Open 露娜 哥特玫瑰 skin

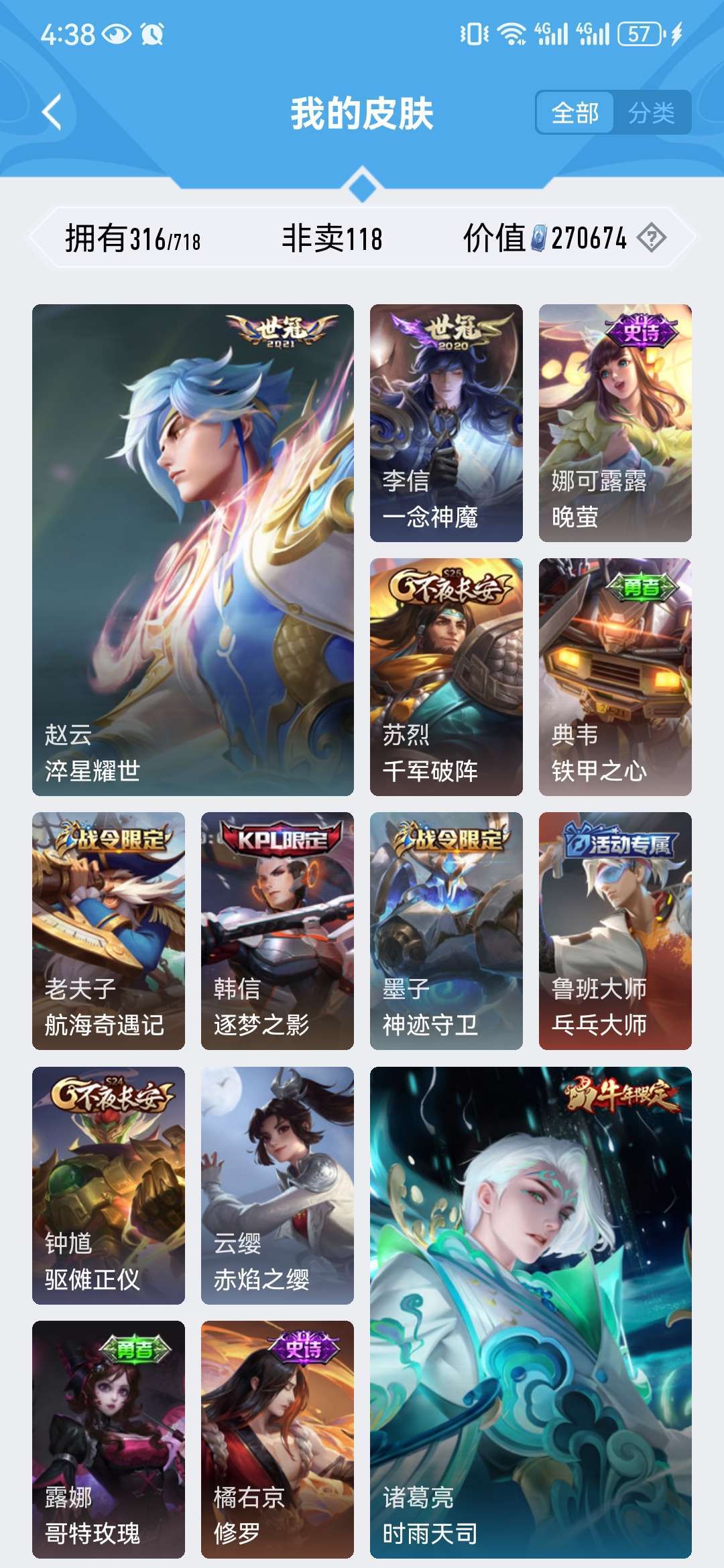pos(109,1439)
